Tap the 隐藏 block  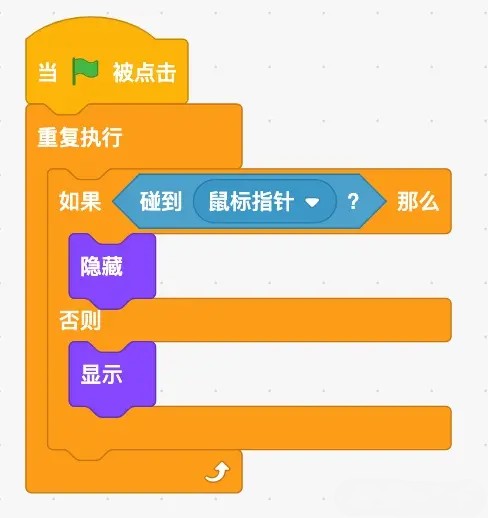[x=112, y=266]
